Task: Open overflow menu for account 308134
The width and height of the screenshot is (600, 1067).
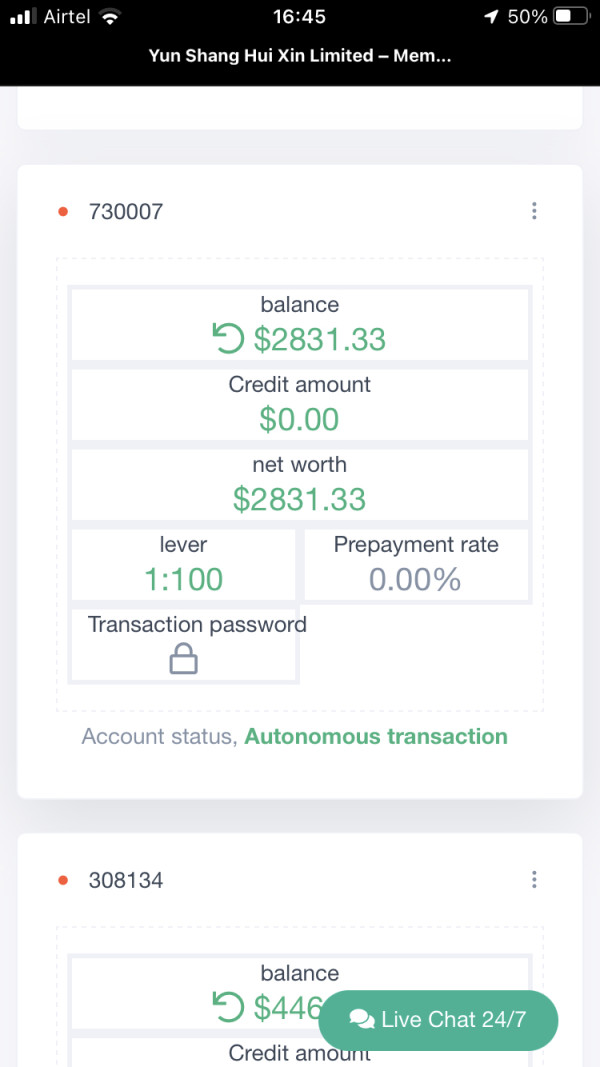Action: tap(534, 879)
